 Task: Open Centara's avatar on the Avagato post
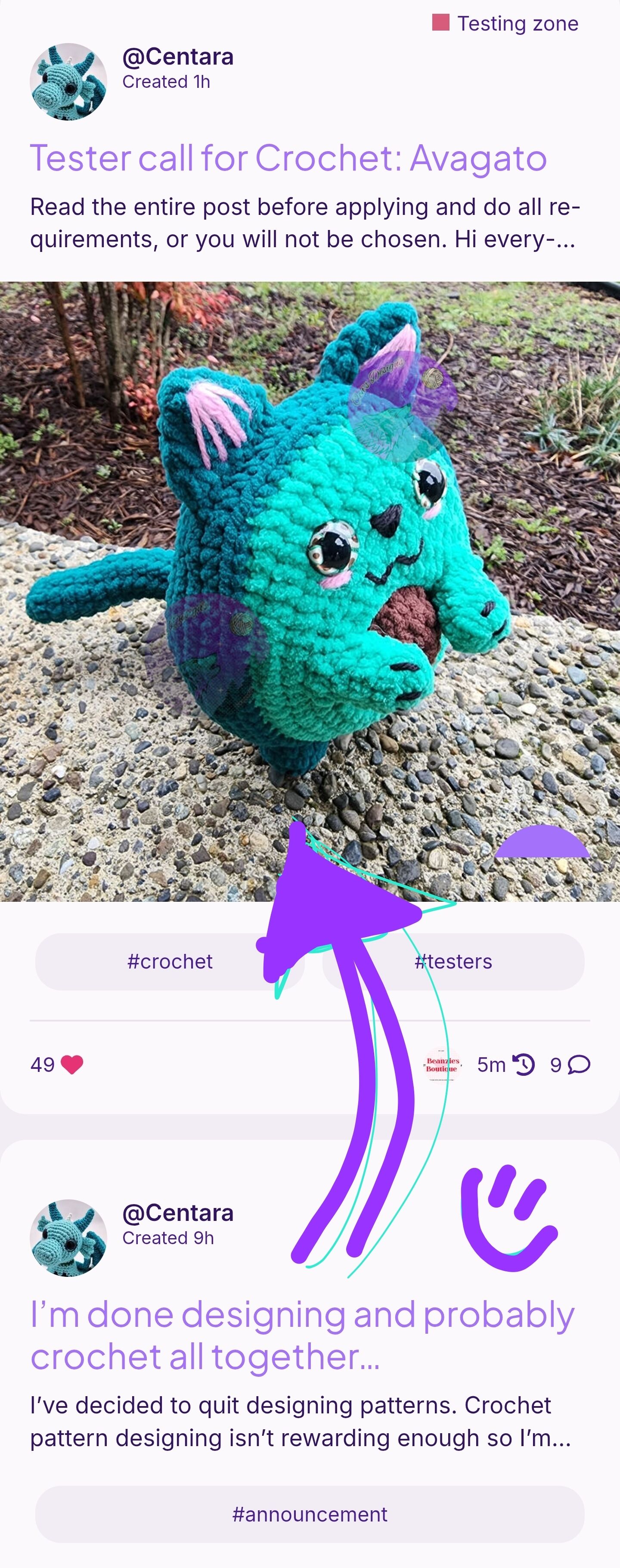[x=68, y=81]
